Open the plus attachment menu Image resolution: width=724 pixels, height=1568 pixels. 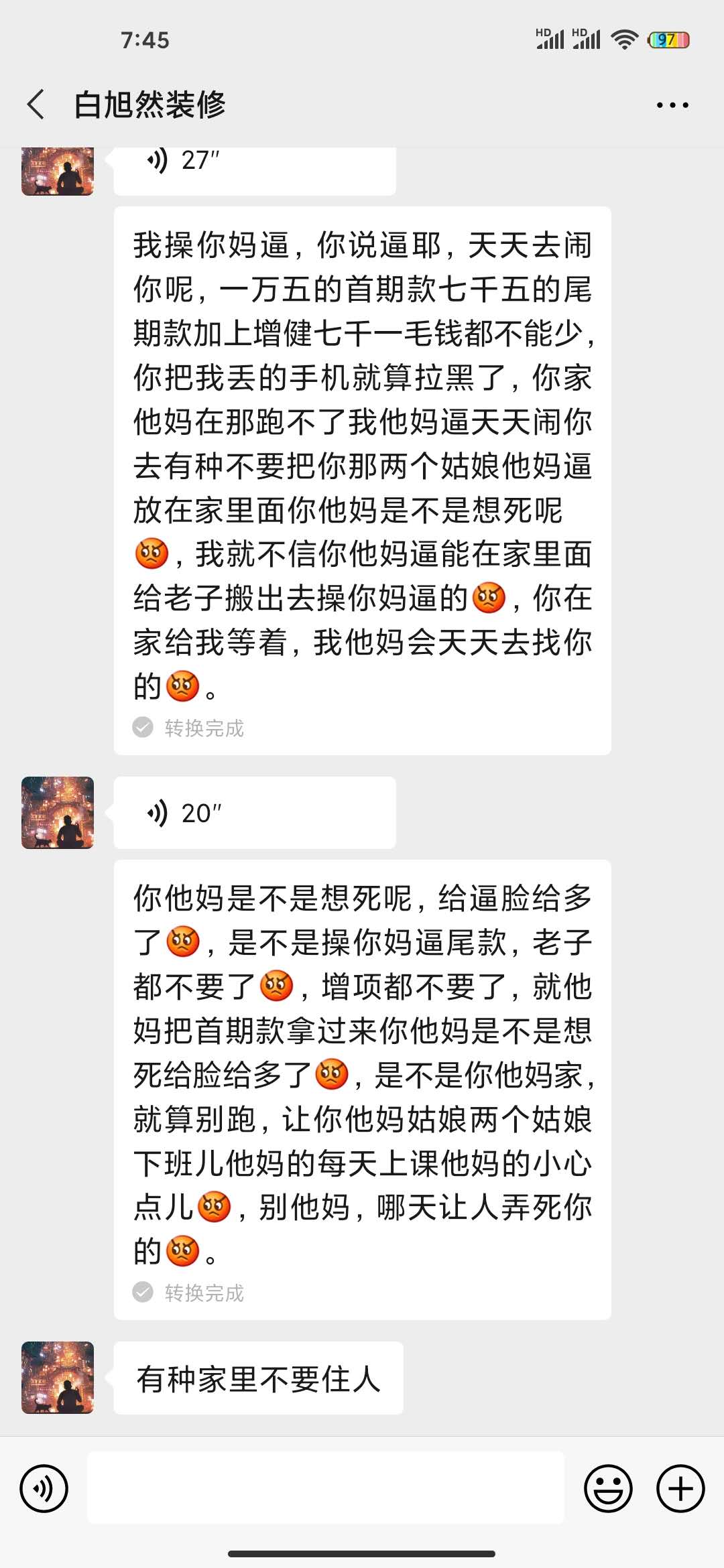click(x=680, y=1489)
